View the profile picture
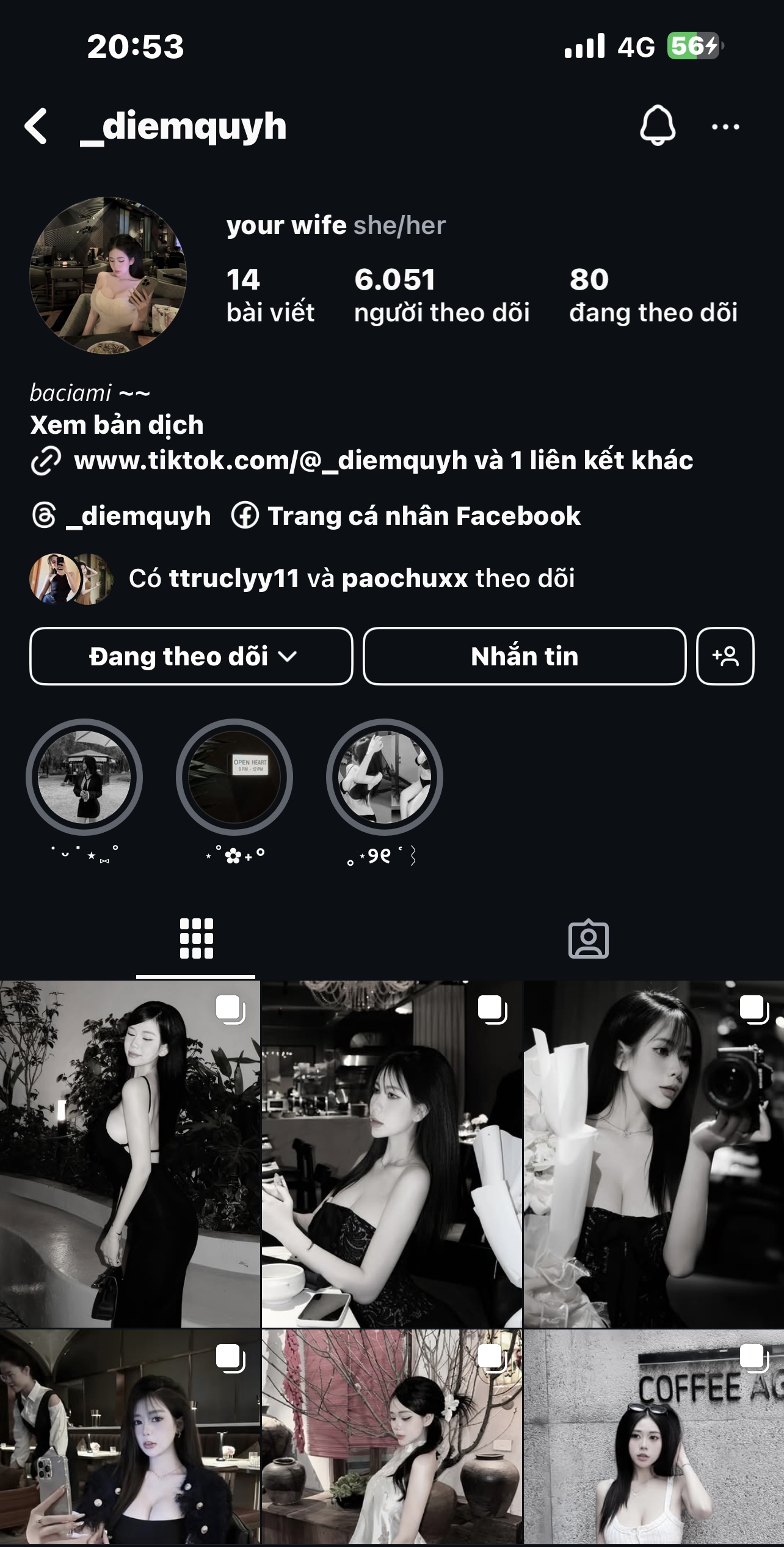 pos(108,275)
